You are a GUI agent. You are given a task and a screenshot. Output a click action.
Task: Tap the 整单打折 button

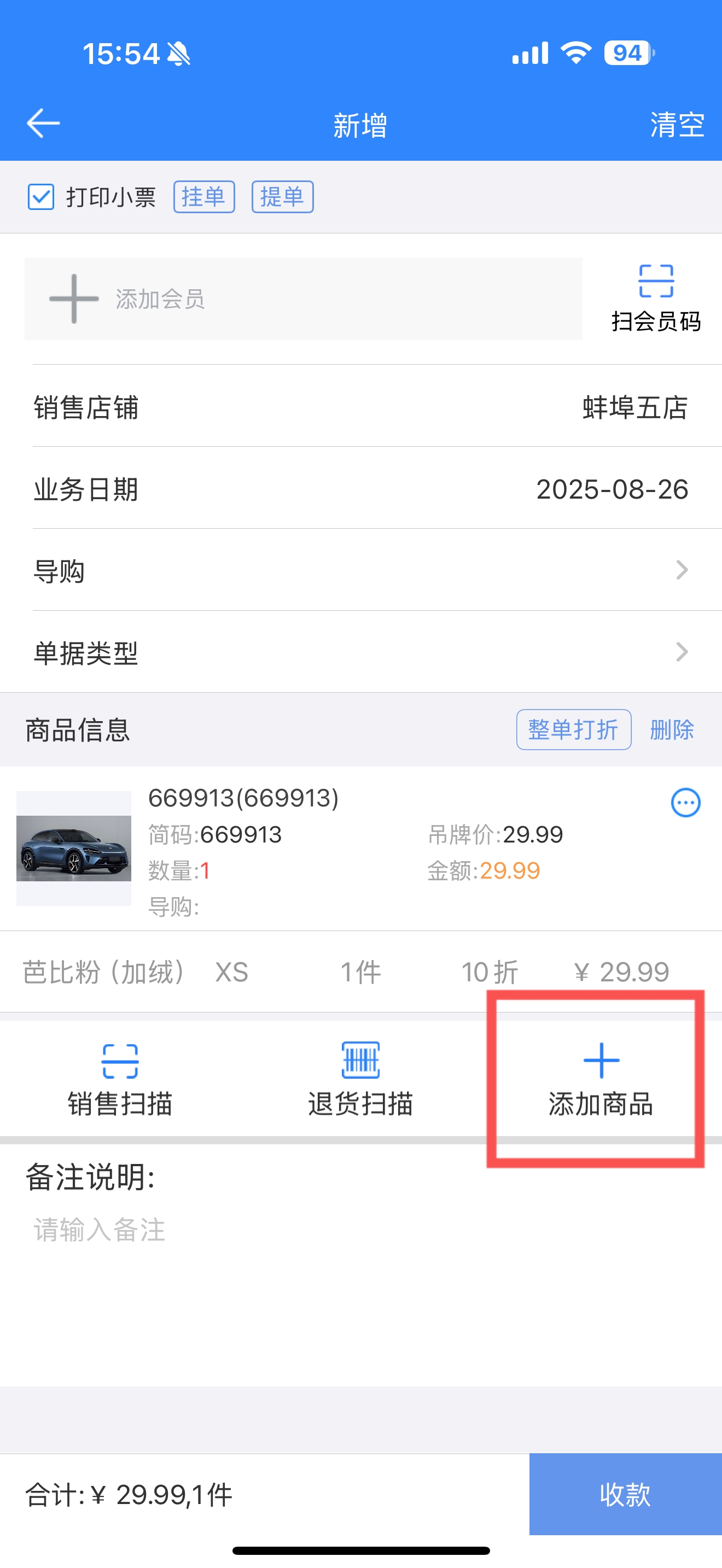point(573,729)
